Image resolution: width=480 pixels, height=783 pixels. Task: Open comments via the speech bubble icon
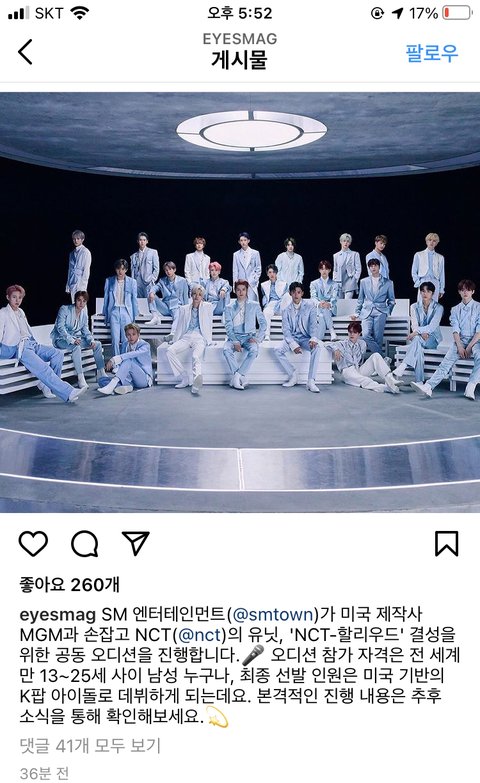click(84, 543)
